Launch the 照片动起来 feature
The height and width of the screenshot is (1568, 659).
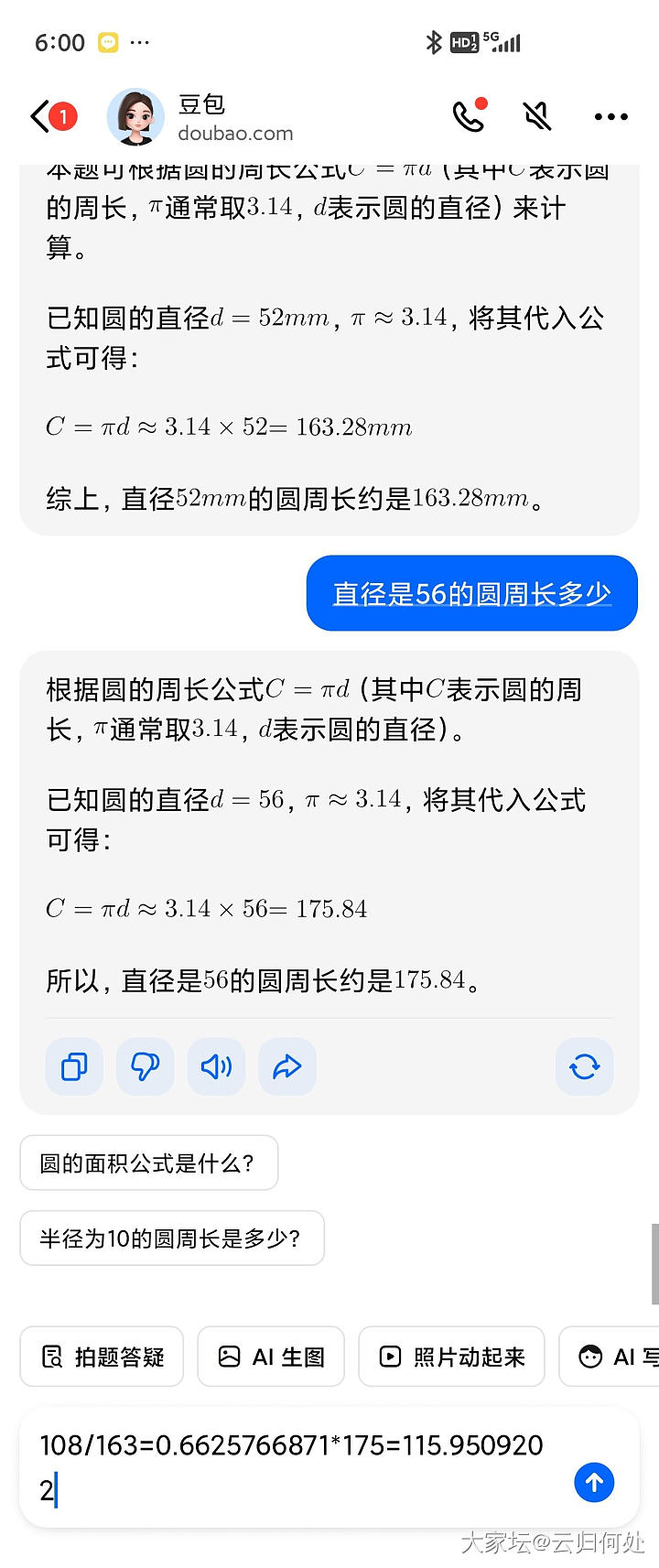click(x=451, y=1357)
